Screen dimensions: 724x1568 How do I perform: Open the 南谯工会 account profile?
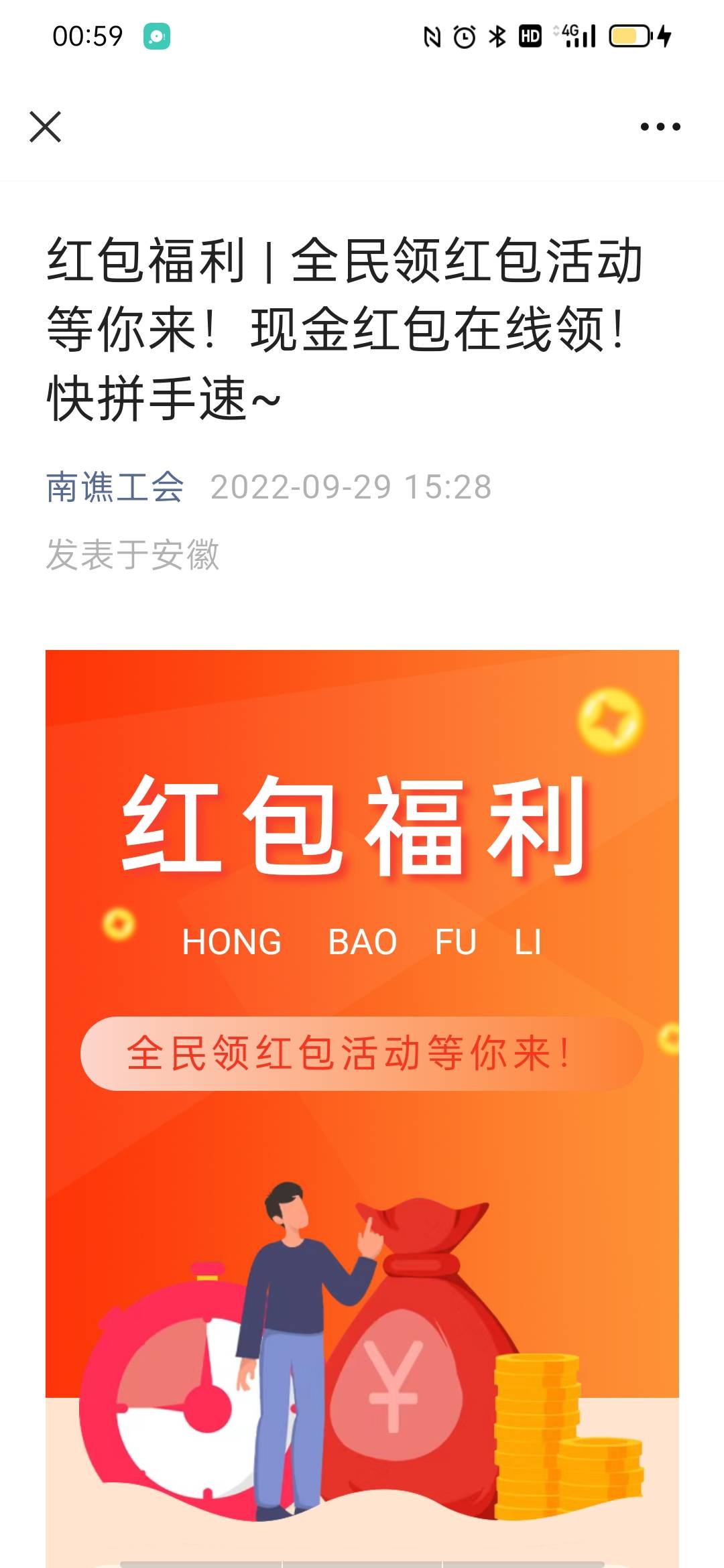coord(115,487)
